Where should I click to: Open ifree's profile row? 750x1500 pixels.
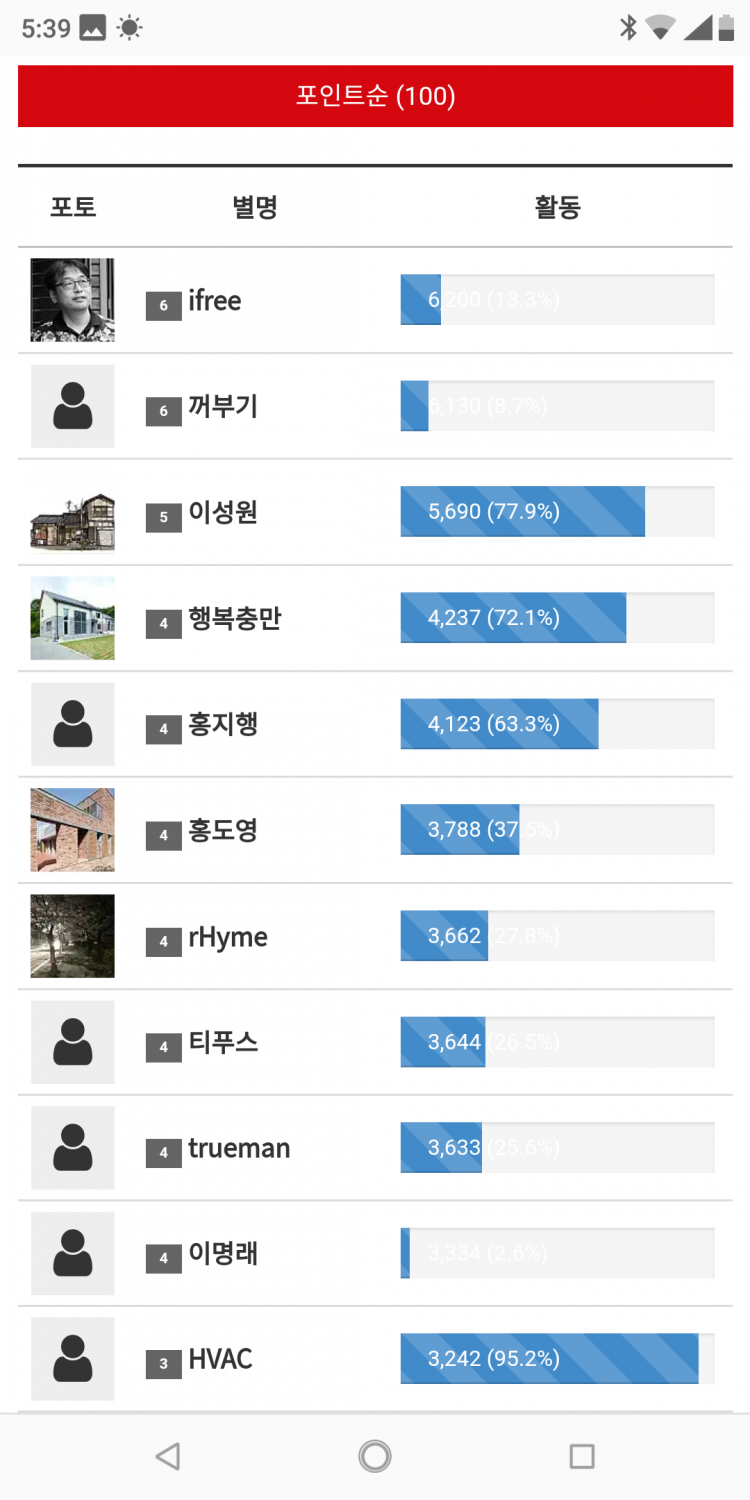click(214, 301)
